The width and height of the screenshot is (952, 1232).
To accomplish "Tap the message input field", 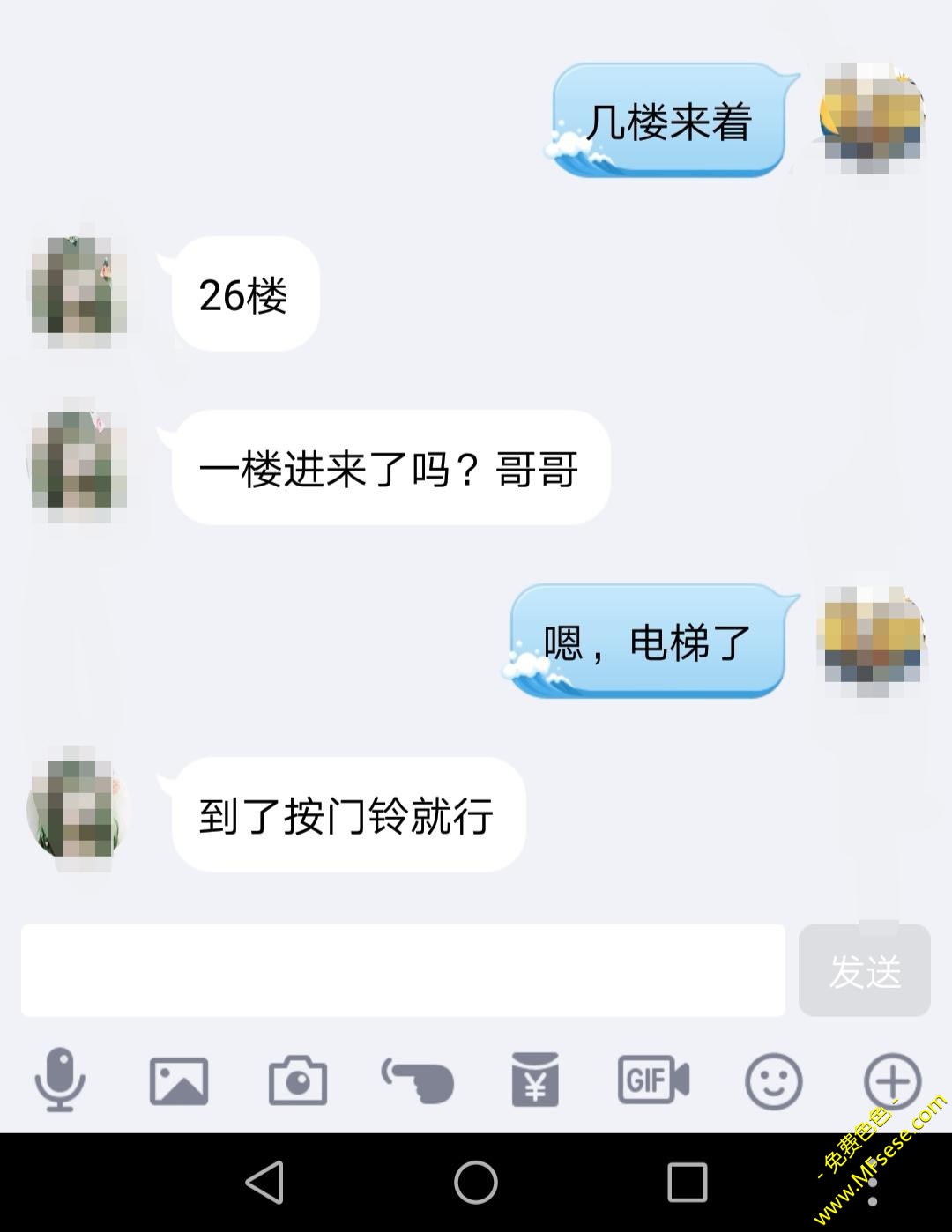I will tap(403, 970).
